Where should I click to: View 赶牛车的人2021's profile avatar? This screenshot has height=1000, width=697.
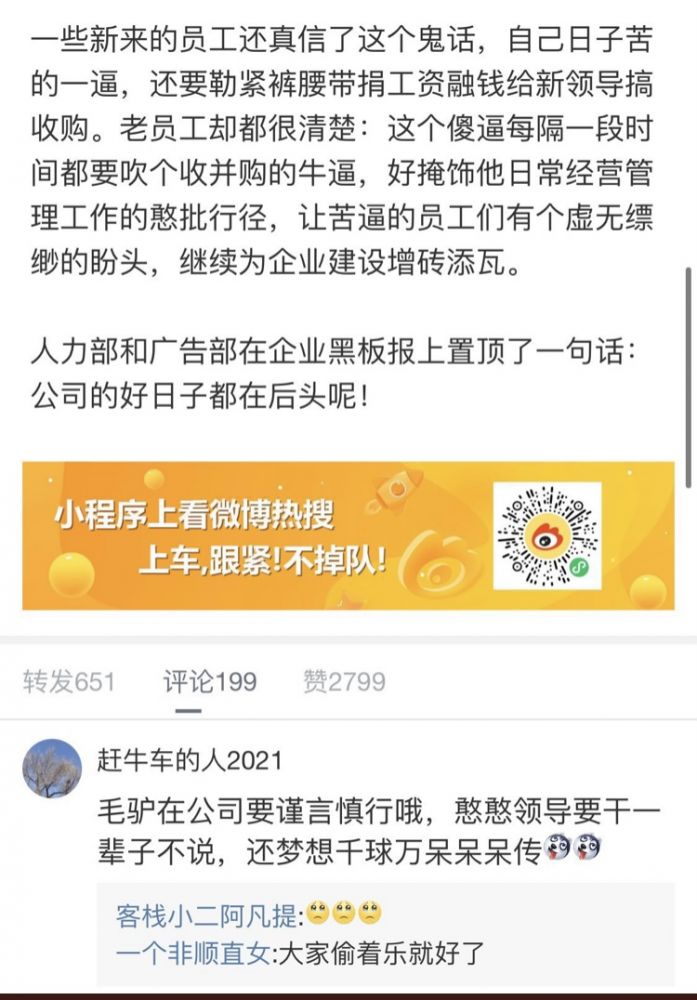(x=52, y=769)
